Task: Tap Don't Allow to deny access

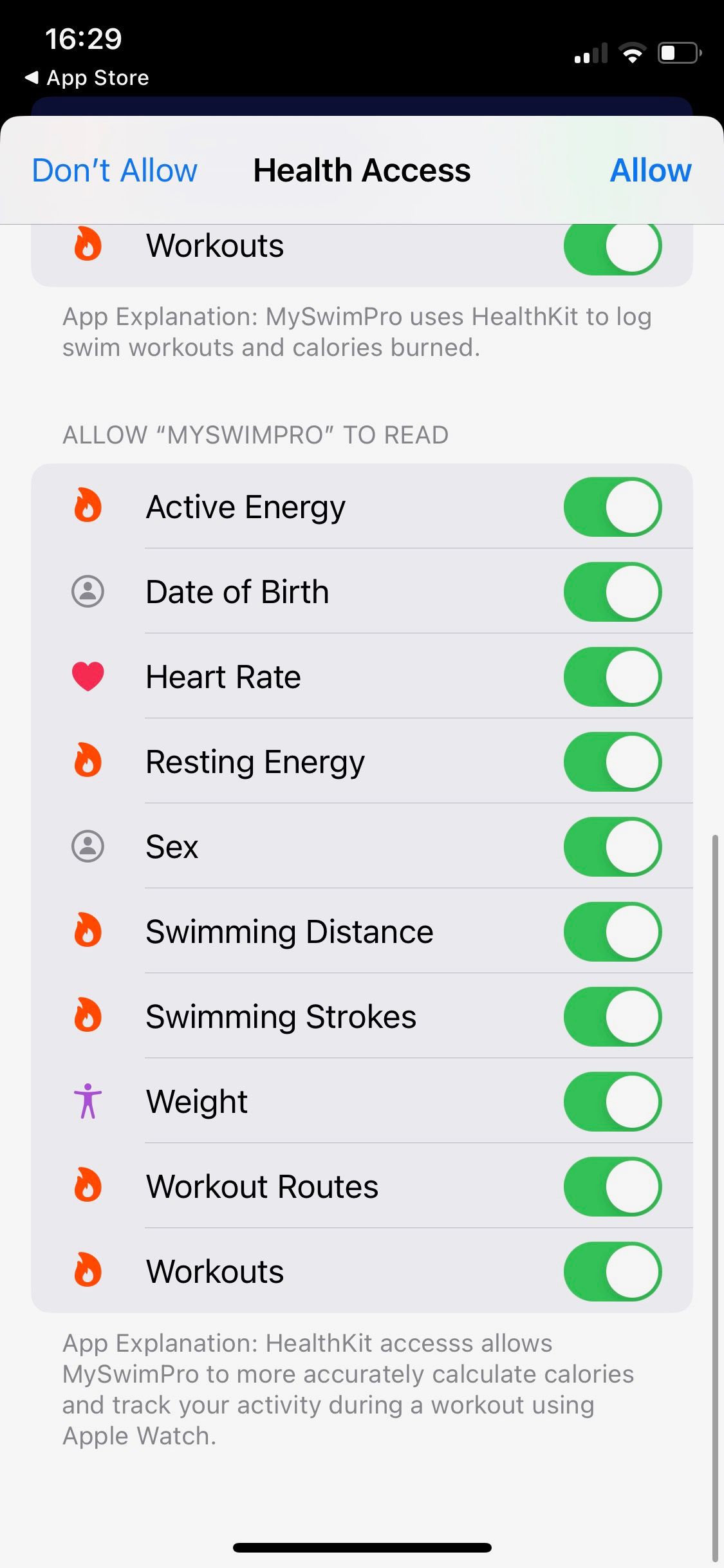Action: [x=115, y=170]
